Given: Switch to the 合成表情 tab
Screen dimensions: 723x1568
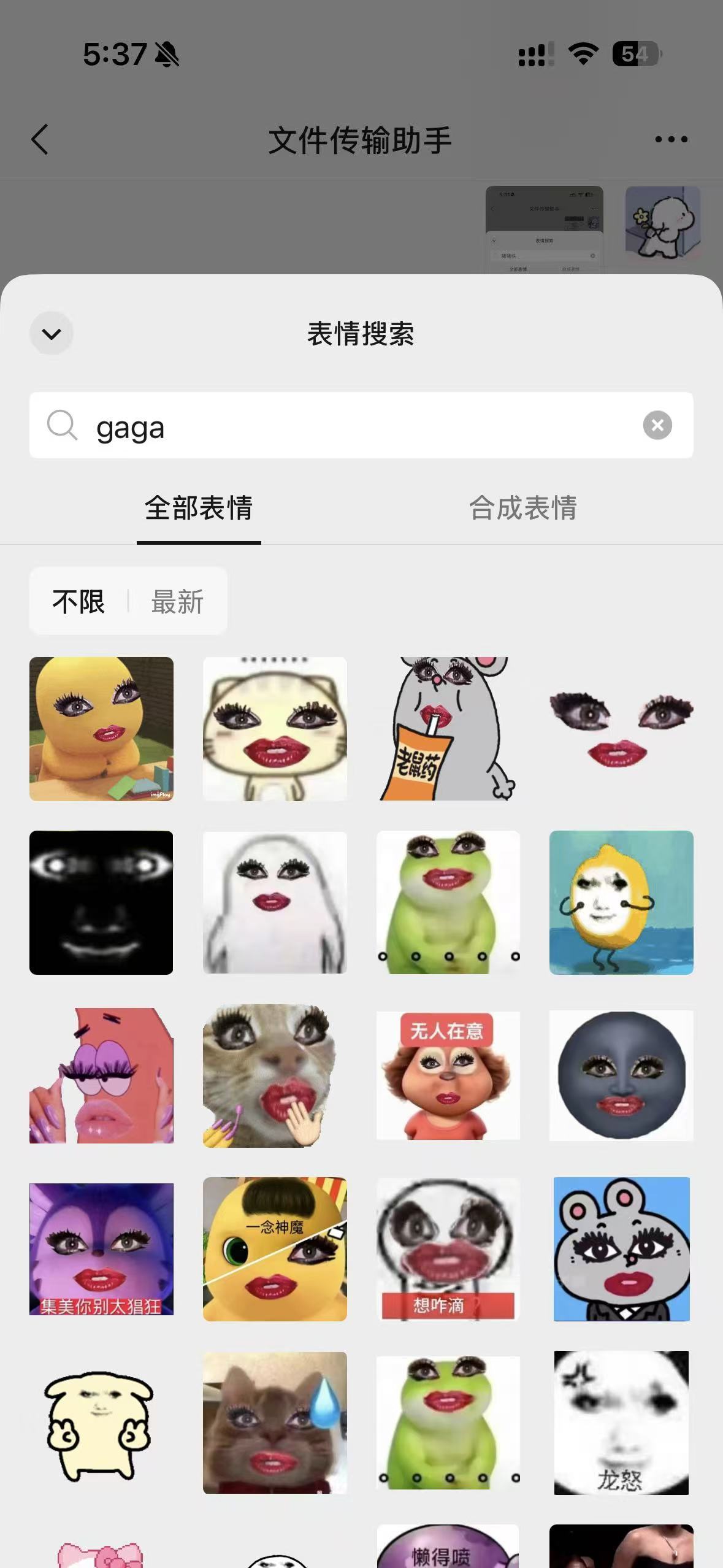Looking at the screenshot, I should click(x=522, y=508).
